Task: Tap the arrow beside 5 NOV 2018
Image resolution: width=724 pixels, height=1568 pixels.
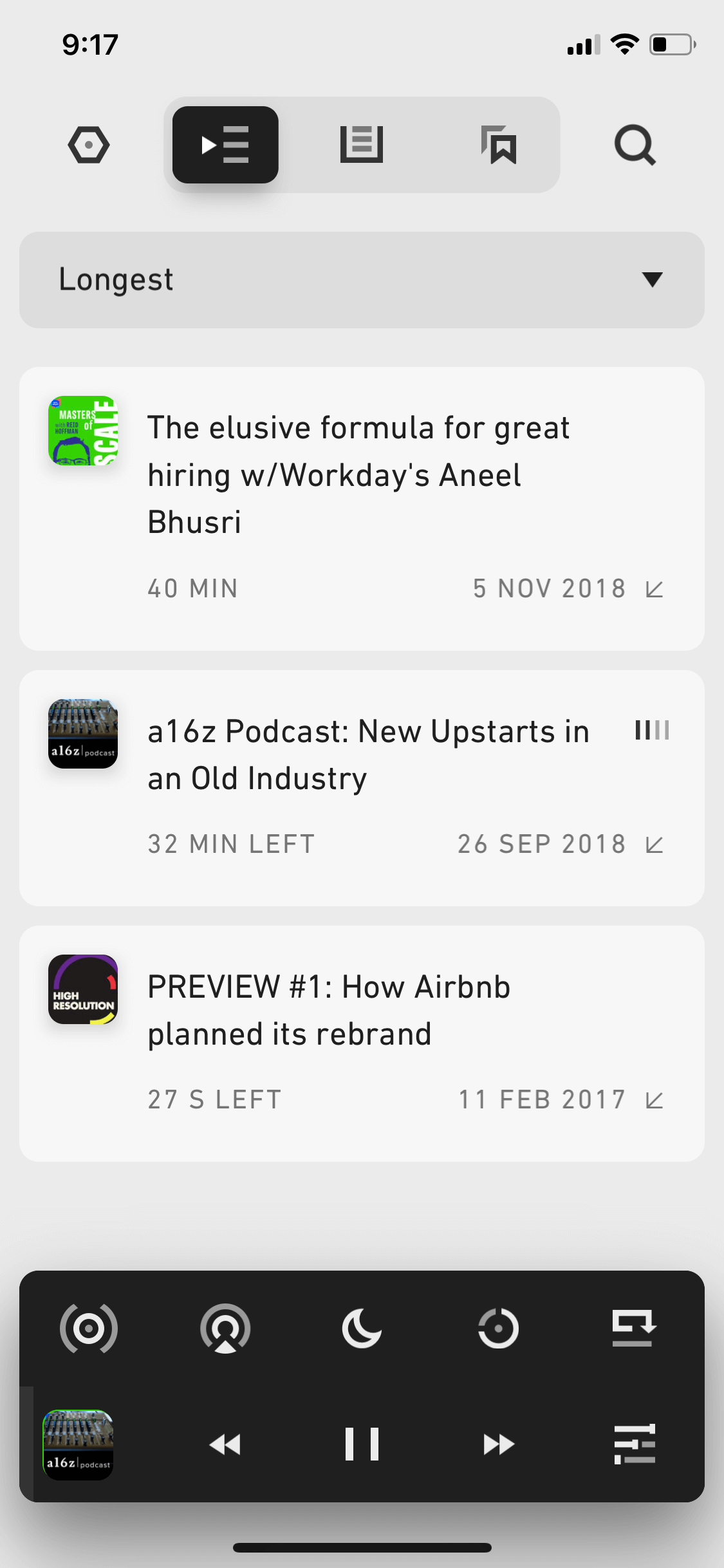Action: [x=654, y=589]
